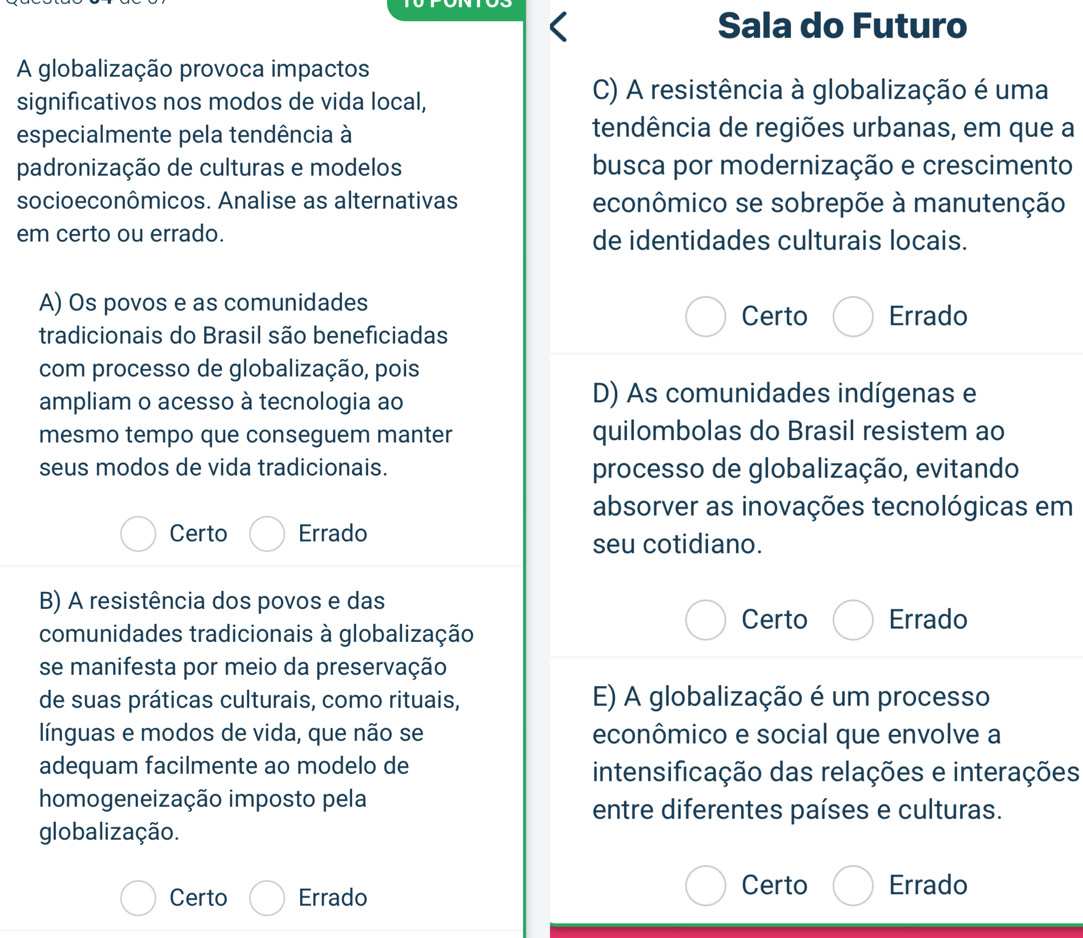This screenshot has height=938, width=1083.
Task: Tick Certo for statement E
Action: [x=706, y=885]
